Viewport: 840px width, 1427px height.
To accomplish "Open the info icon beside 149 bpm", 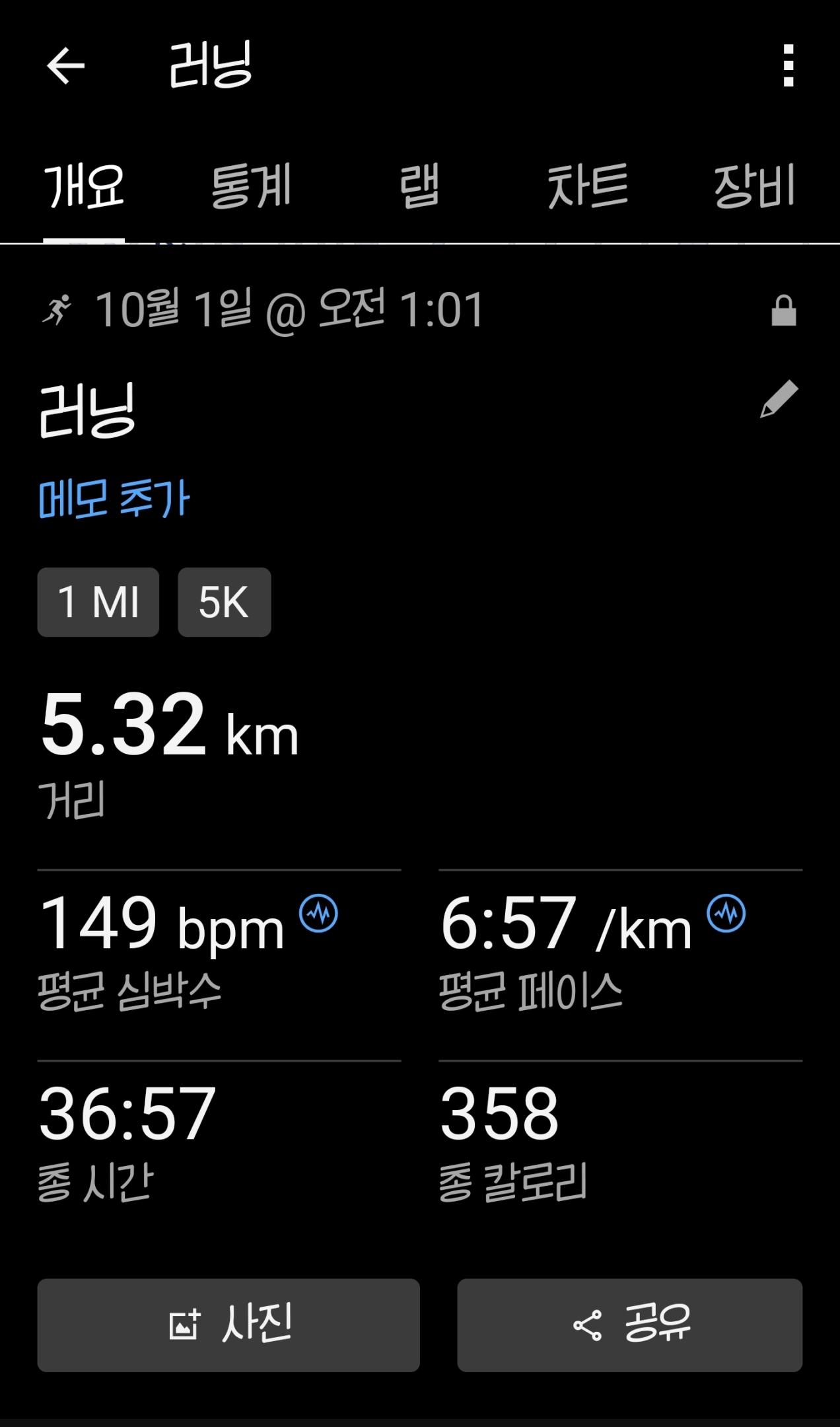I will point(318,914).
